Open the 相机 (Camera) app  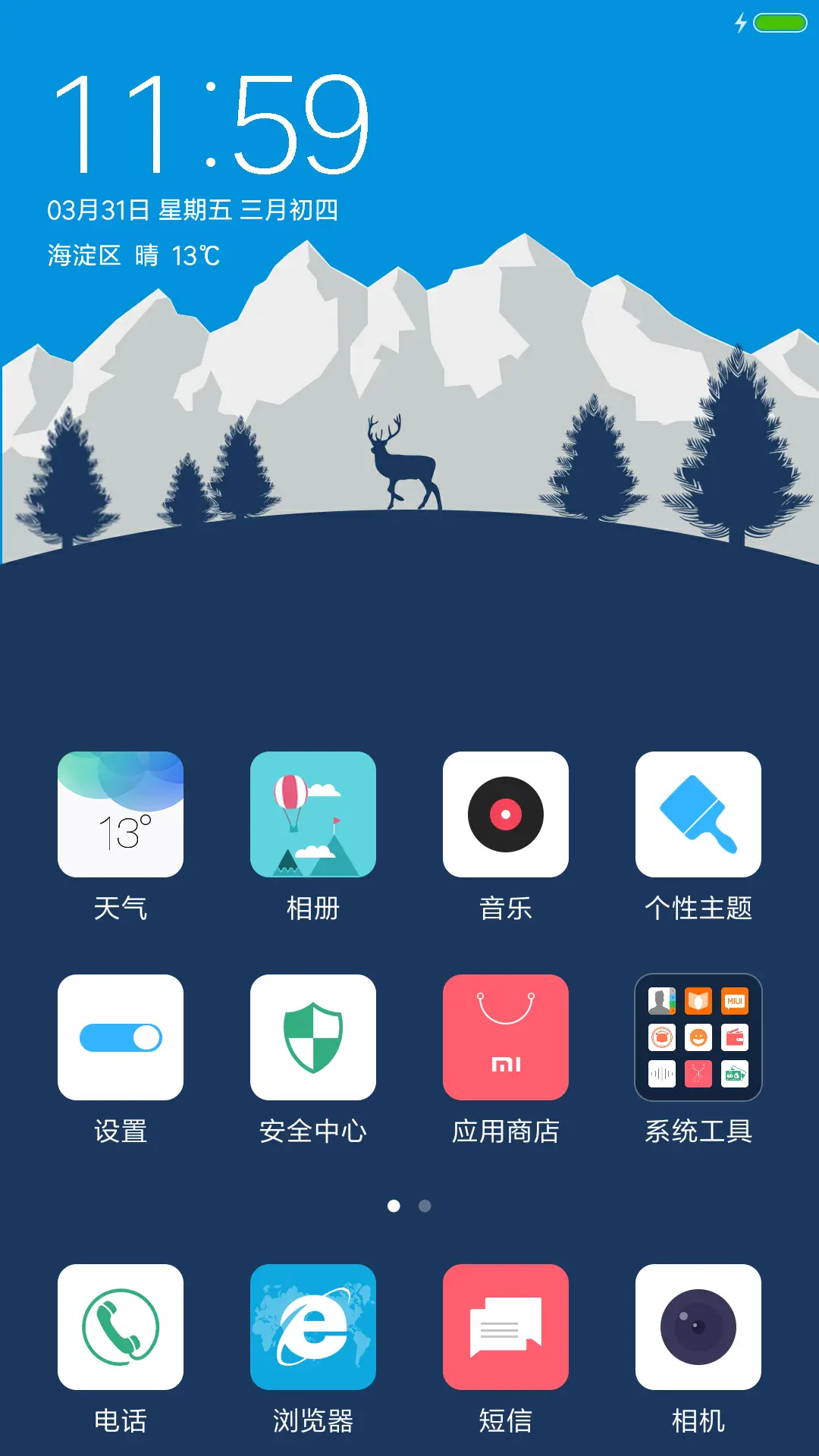pos(698,1327)
